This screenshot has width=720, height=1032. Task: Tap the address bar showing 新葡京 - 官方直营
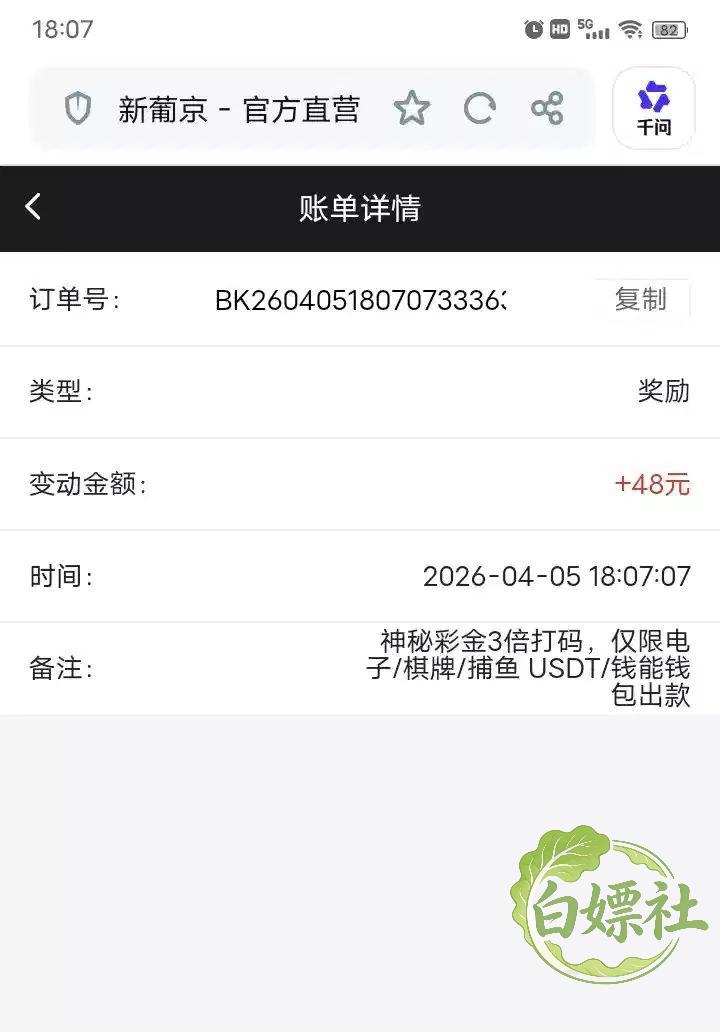(239, 109)
